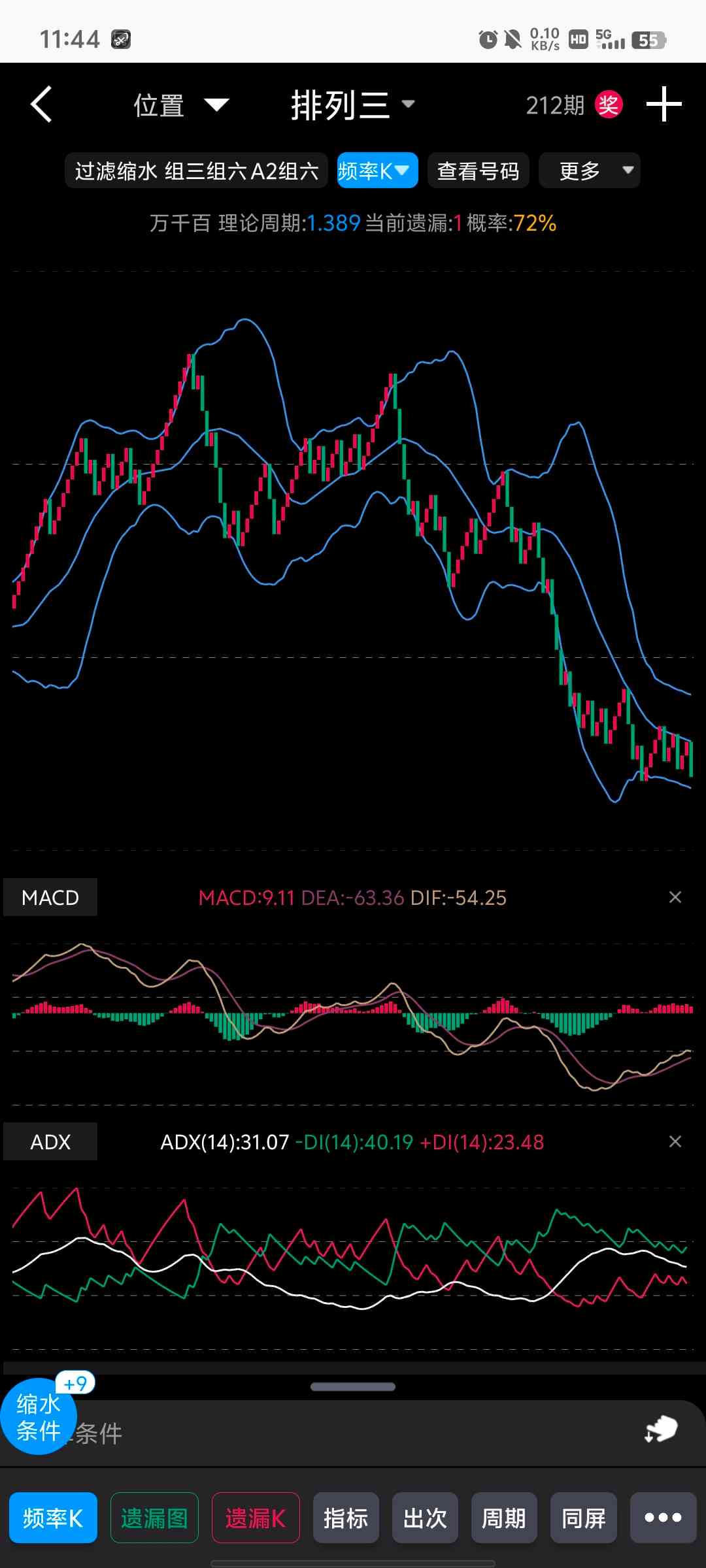Open the 指标 indicators option
The width and height of the screenshot is (706, 1568).
[346, 1518]
